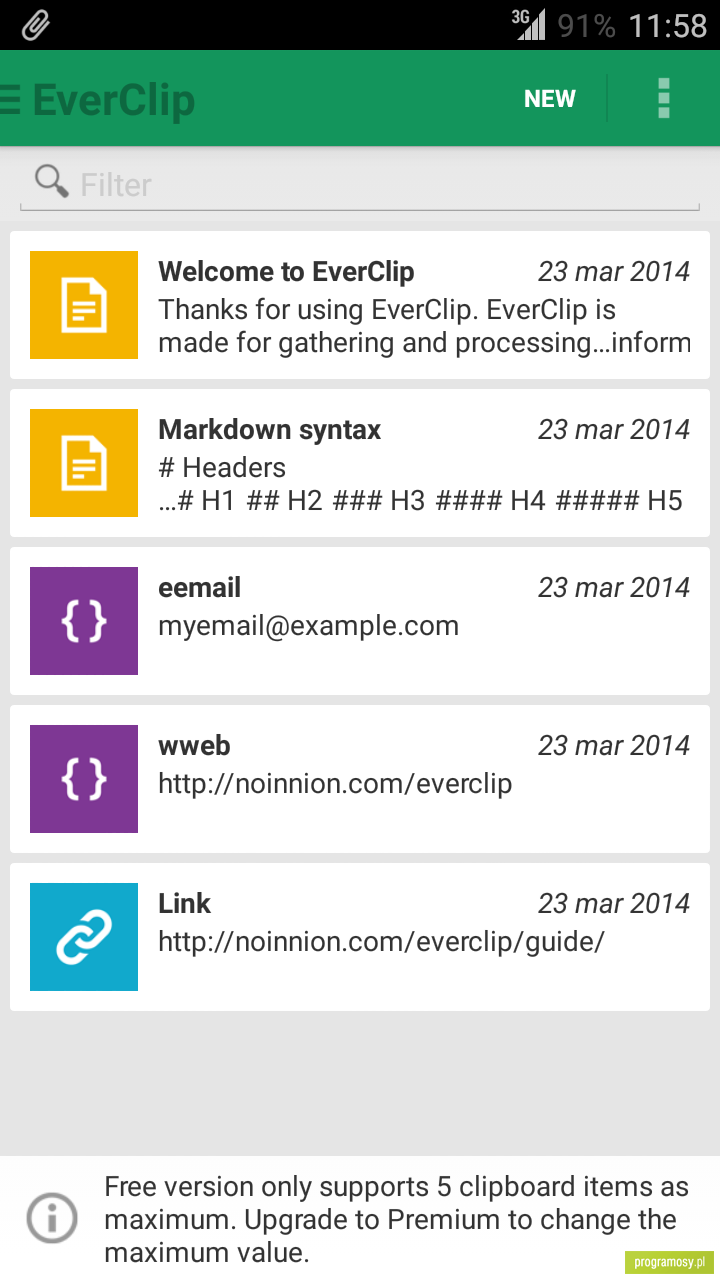The image size is (720, 1280).
Task: Open the Markdown syntax note
Action: point(360,463)
